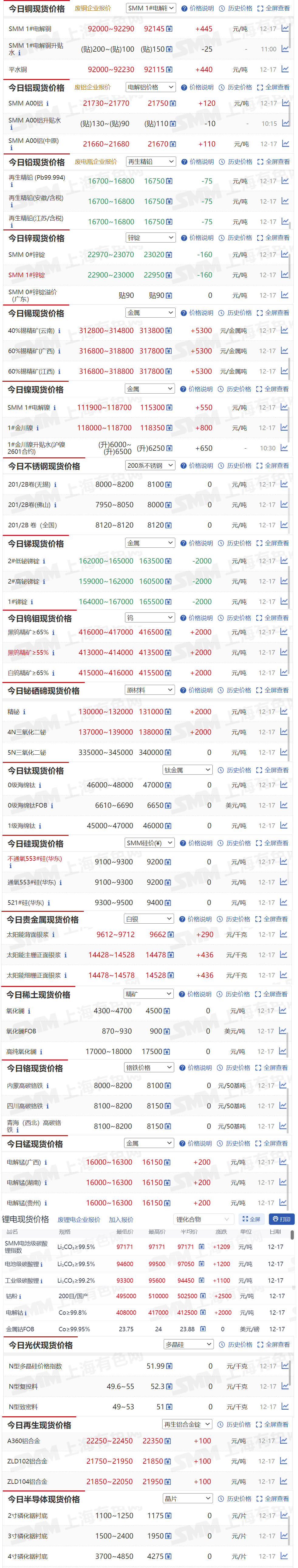Expand the 晶片 dropdown in semiconductor section
Image resolution: width=298 pixels, height=1568 pixels.
pyautogui.click(x=187, y=1499)
